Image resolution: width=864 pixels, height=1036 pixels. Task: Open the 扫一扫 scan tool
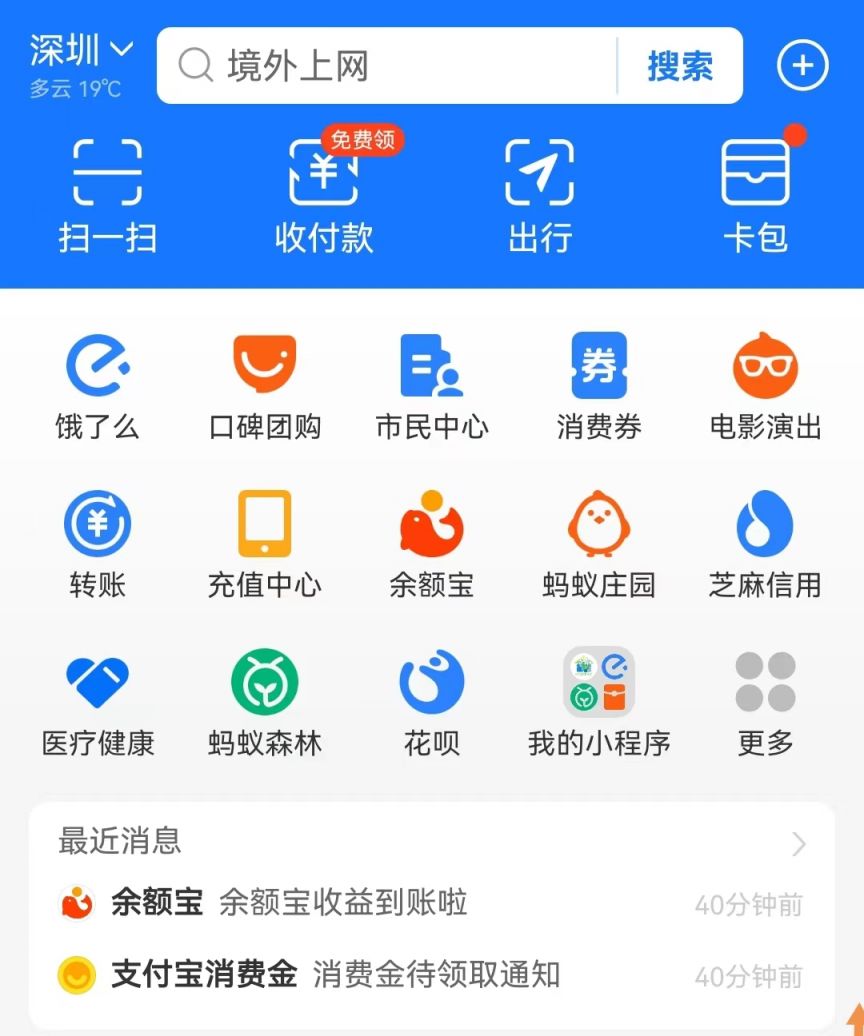click(x=107, y=190)
